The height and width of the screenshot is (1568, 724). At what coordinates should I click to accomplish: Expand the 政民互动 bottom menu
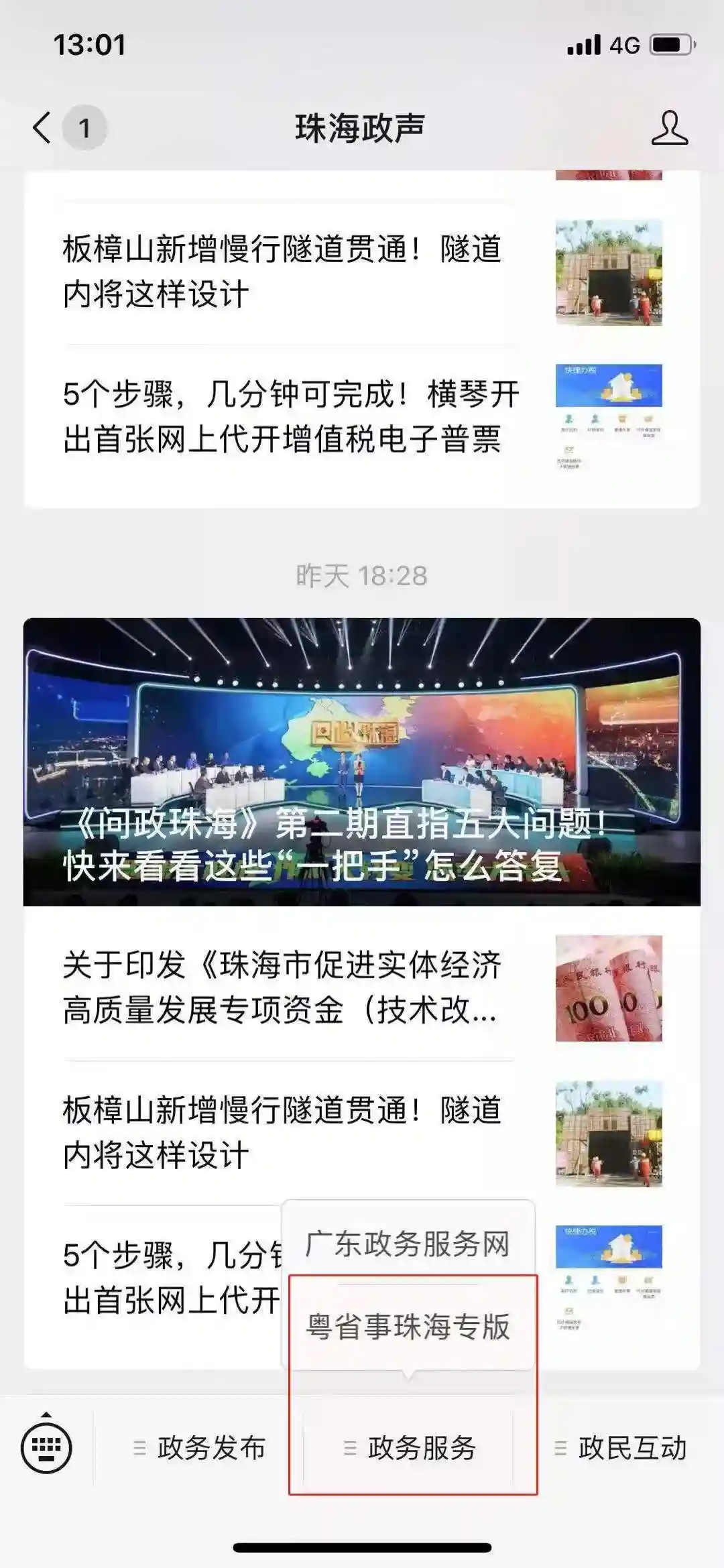(621, 1448)
